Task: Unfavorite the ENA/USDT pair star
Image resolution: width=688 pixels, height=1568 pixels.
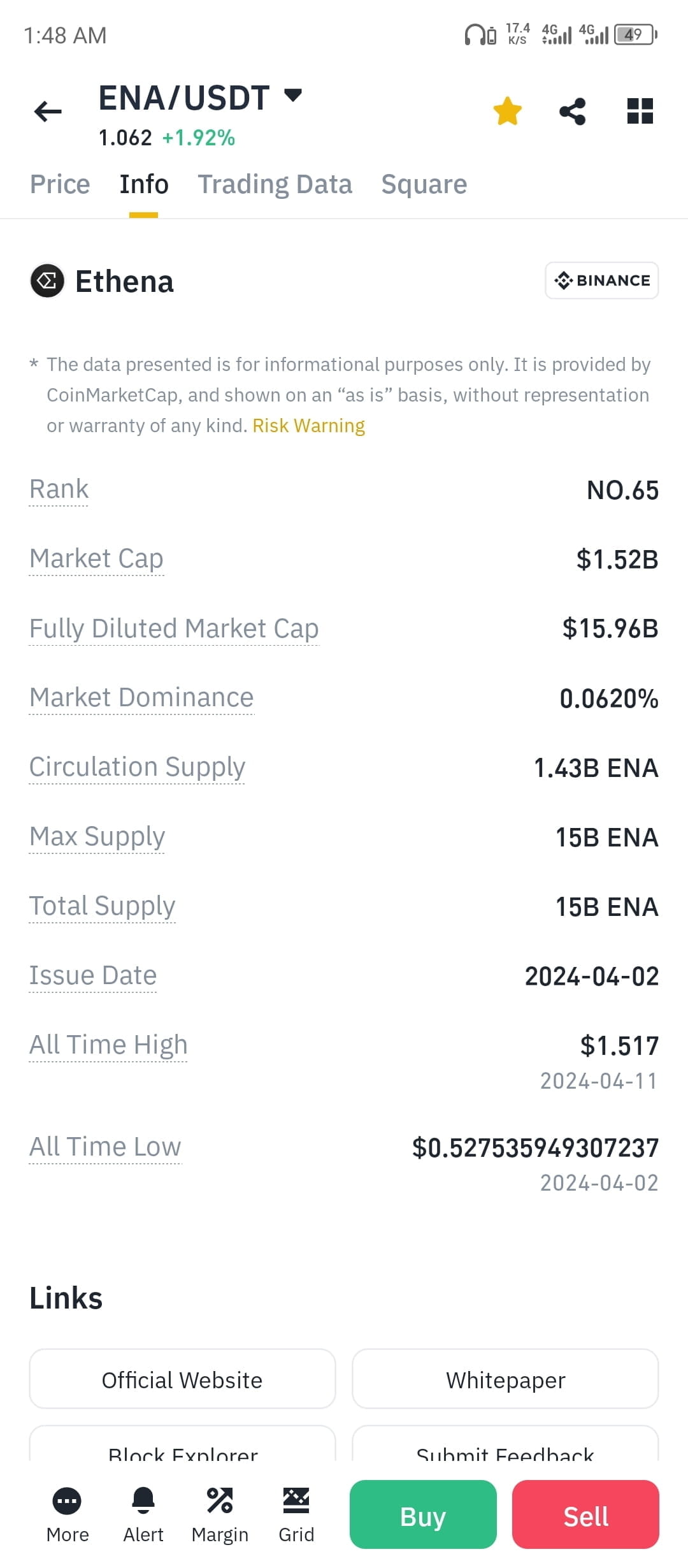Action: click(507, 110)
